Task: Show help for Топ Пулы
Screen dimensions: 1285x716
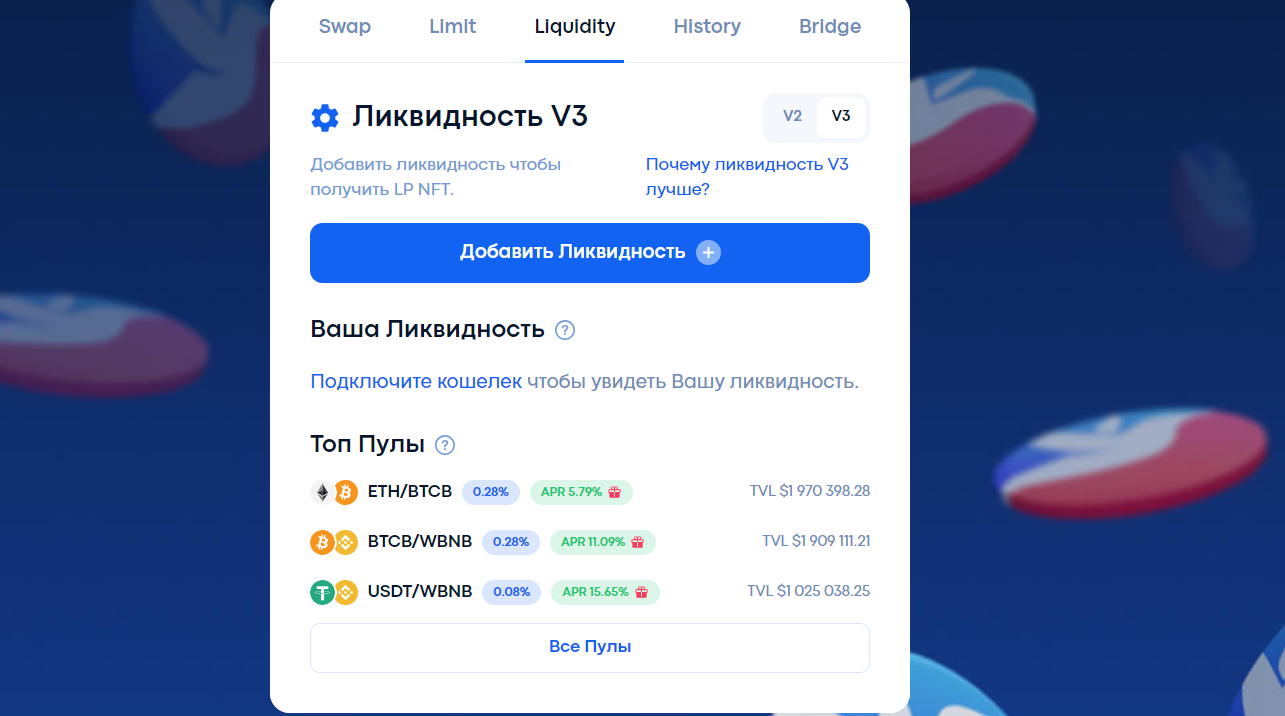Action: pos(445,445)
